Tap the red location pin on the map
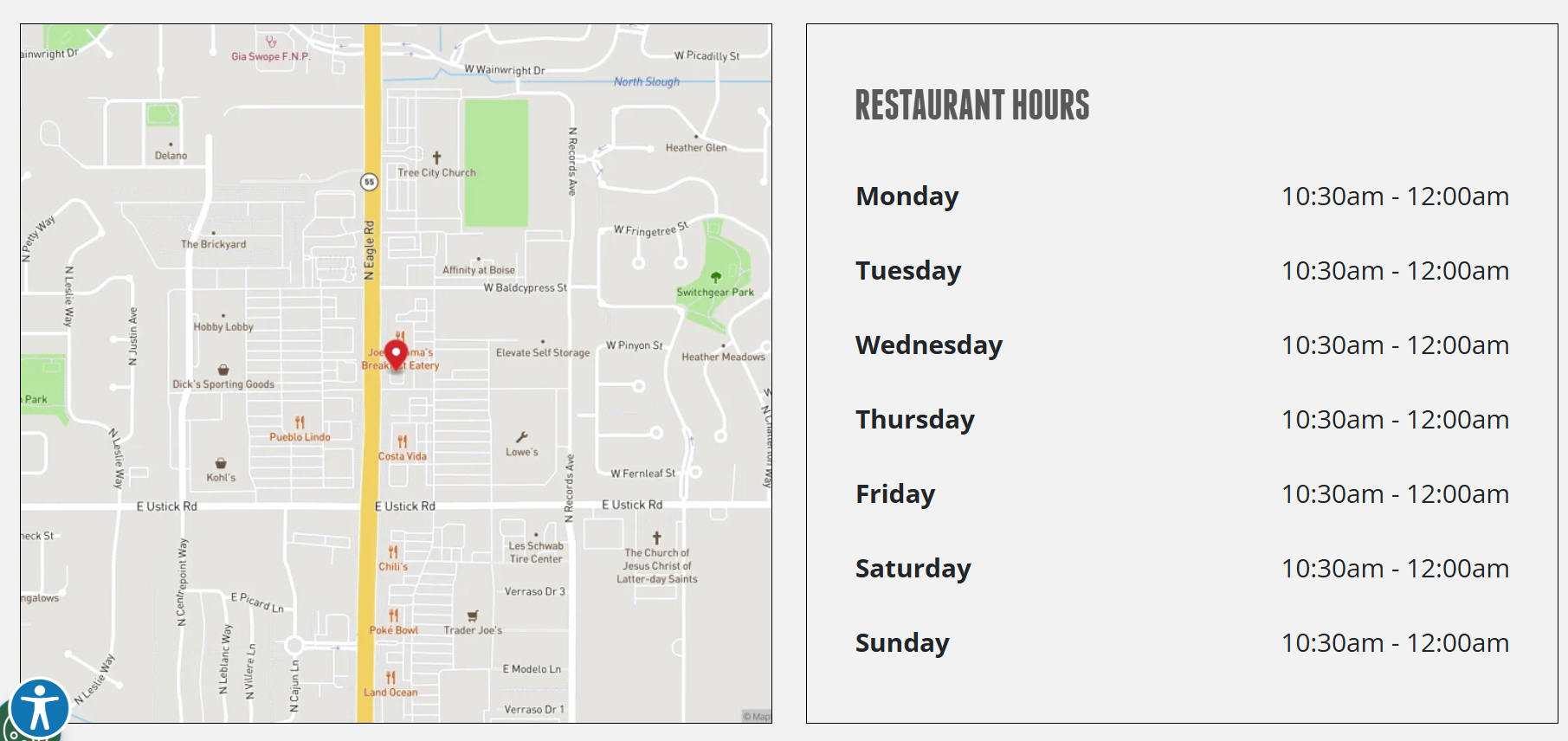Image resolution: width=1568 pixels, height=741 pixels. pyautogui.click(x=396, y=353)
